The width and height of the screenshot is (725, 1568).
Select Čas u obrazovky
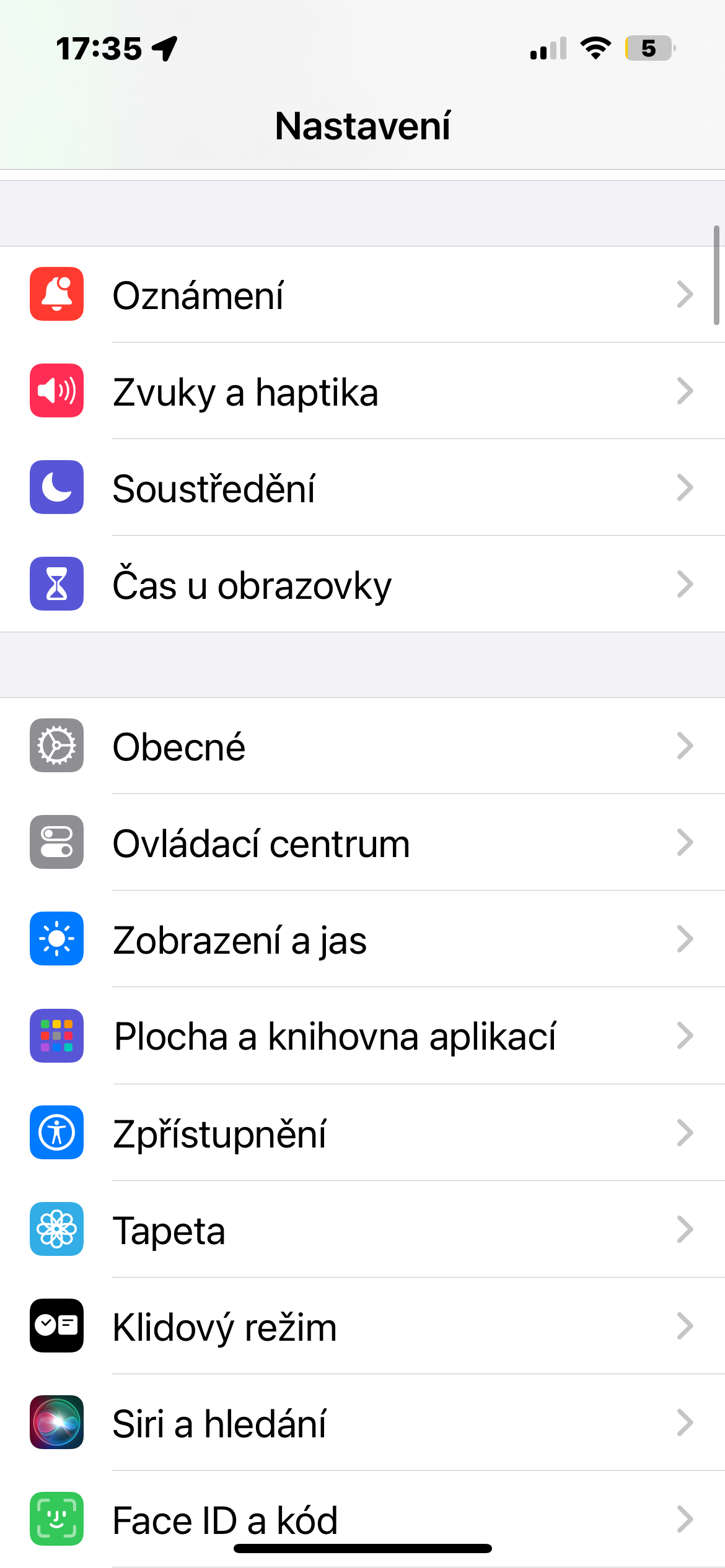click(x=362, y=585)
